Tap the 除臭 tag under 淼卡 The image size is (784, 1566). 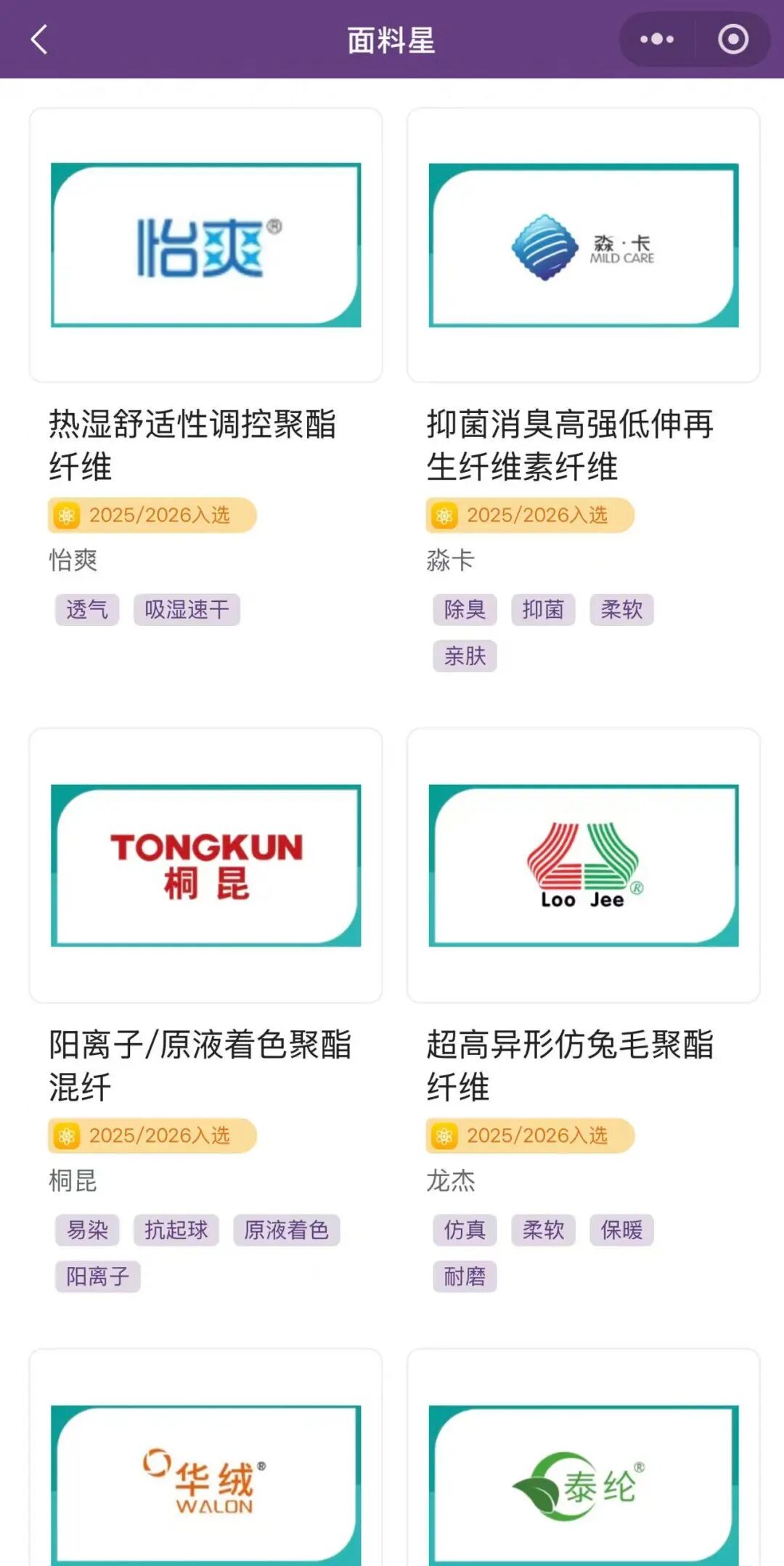[465, 609]
